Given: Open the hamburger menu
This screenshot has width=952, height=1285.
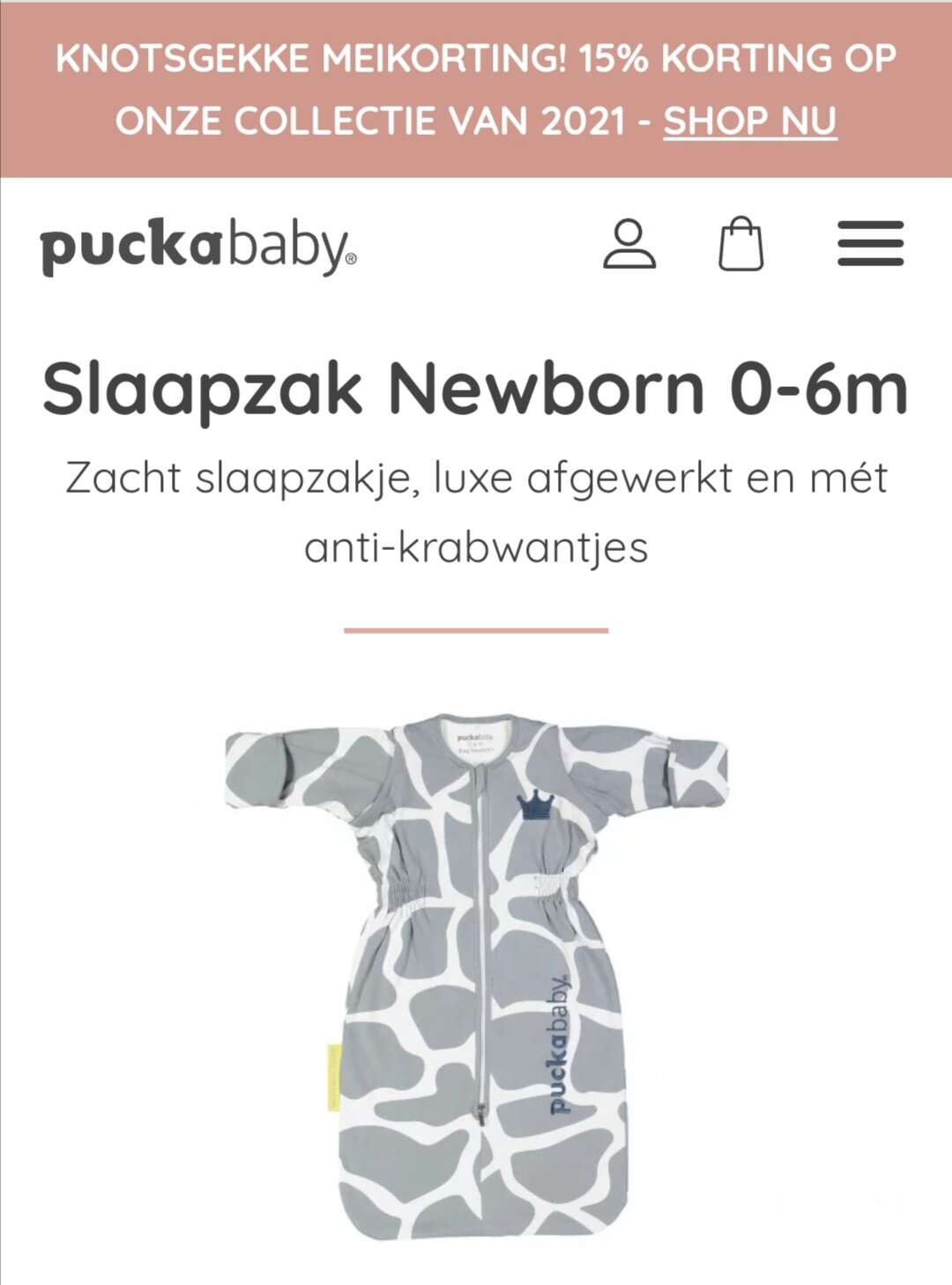Looking at the screenshot, I should click(x=870, y=244).
